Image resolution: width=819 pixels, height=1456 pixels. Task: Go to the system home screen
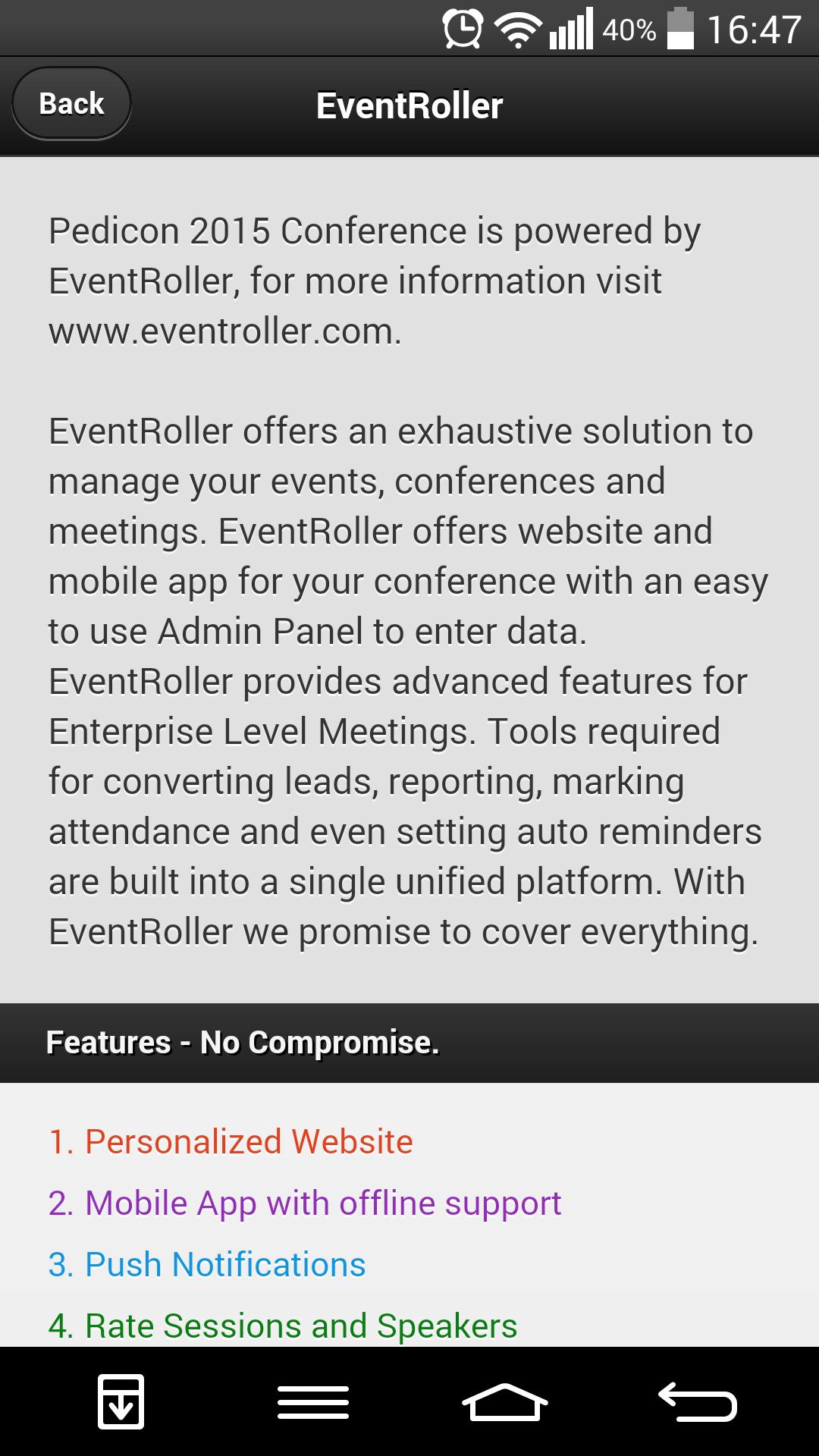point(504,1401)
